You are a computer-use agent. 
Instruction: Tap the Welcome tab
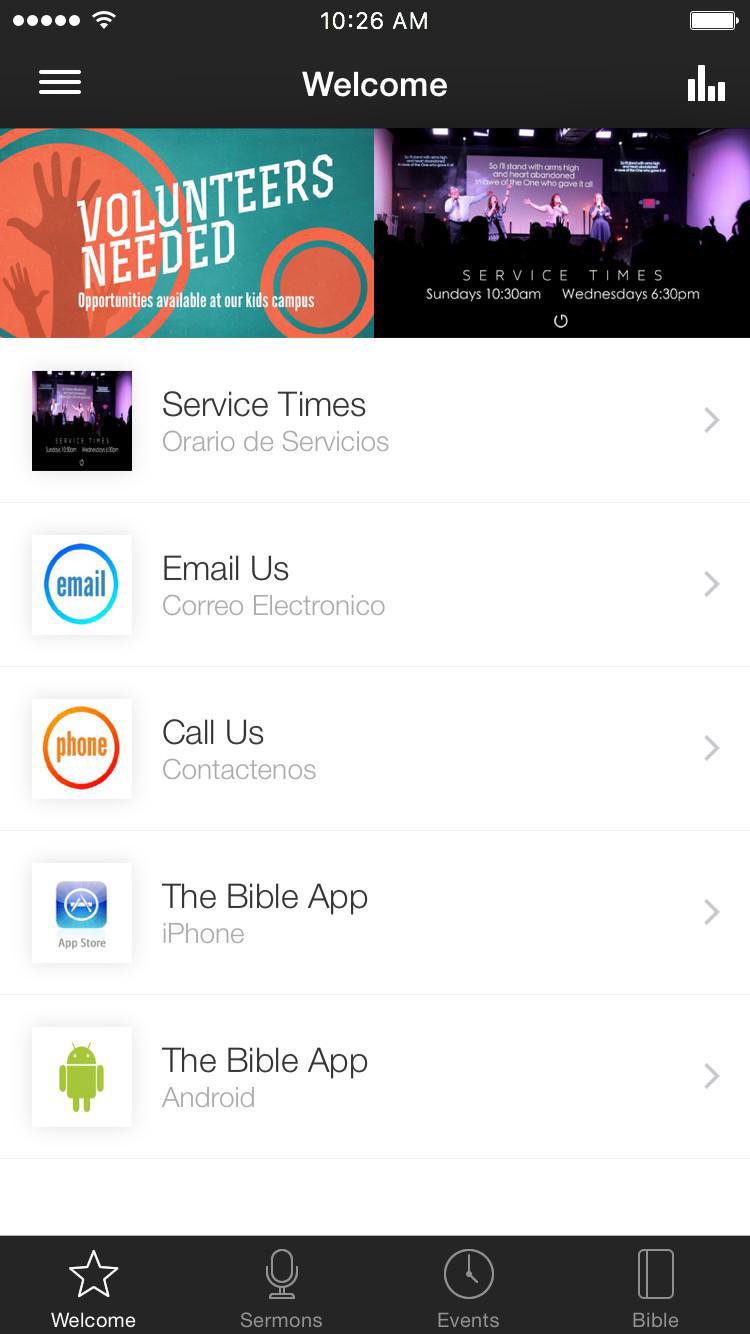(x=94, y=1288)
